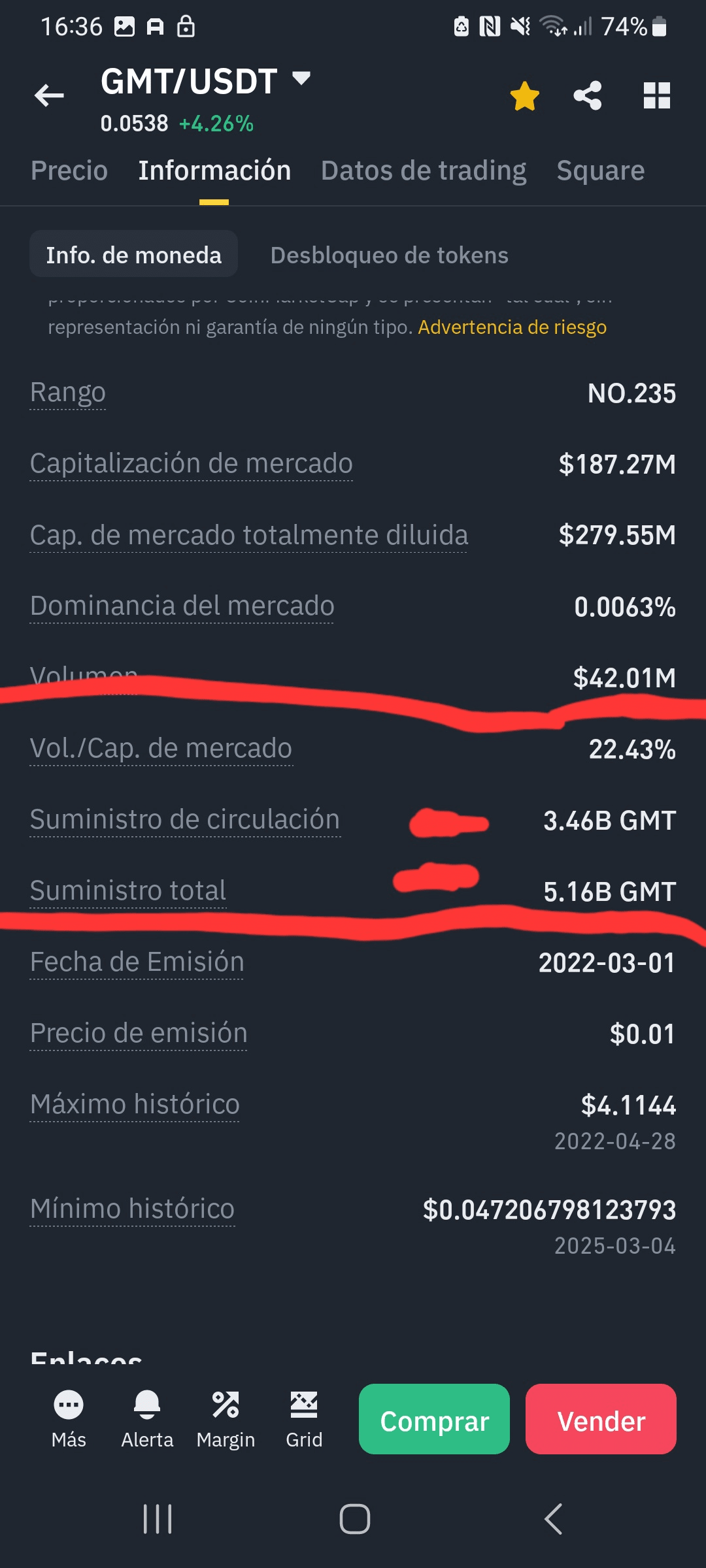Viewport: 706px width, 1568px height.
Task: Open Margin trading
Action: pyautogui.click(x=226, y=1418)
